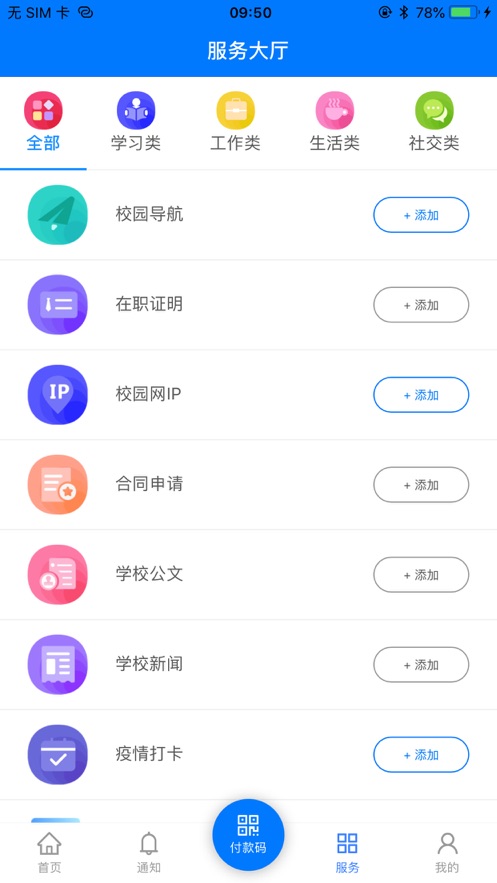The width and height of the screenshot is (497, 883).
Task: Switch to the 社交类 category tab
Action: [434, 122]
